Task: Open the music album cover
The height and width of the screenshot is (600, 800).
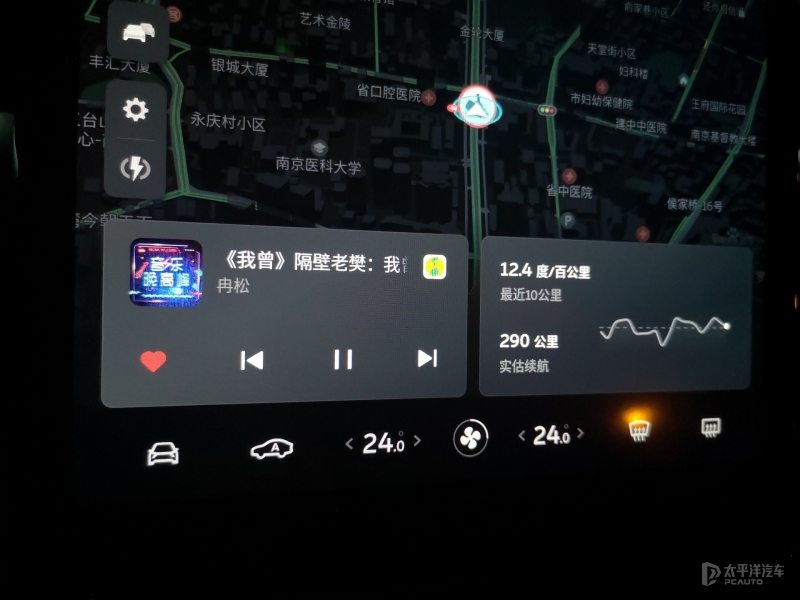Action: pyautogui.click(x=166, y=272)
